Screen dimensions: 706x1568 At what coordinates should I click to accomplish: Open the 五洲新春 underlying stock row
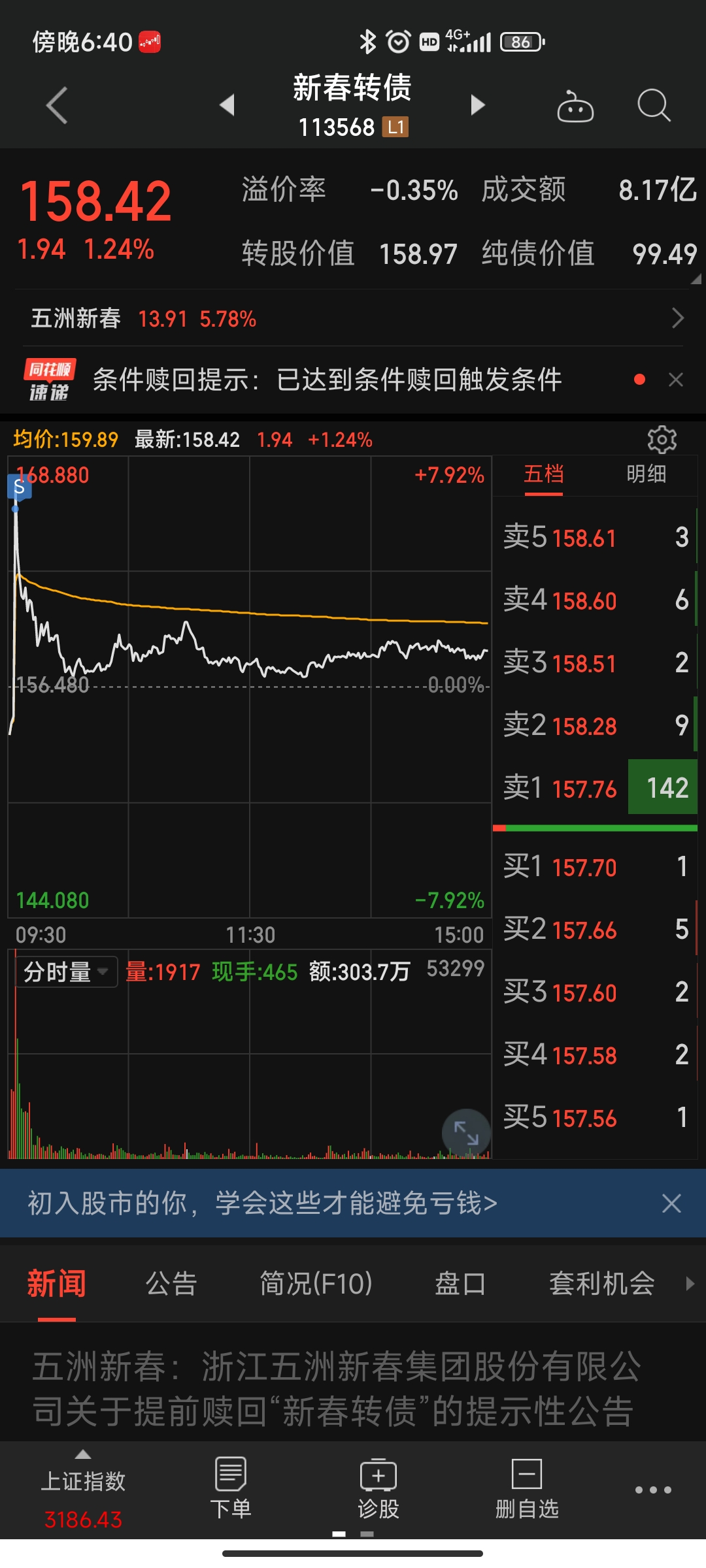pyautogui.click(x=353, y=319)
